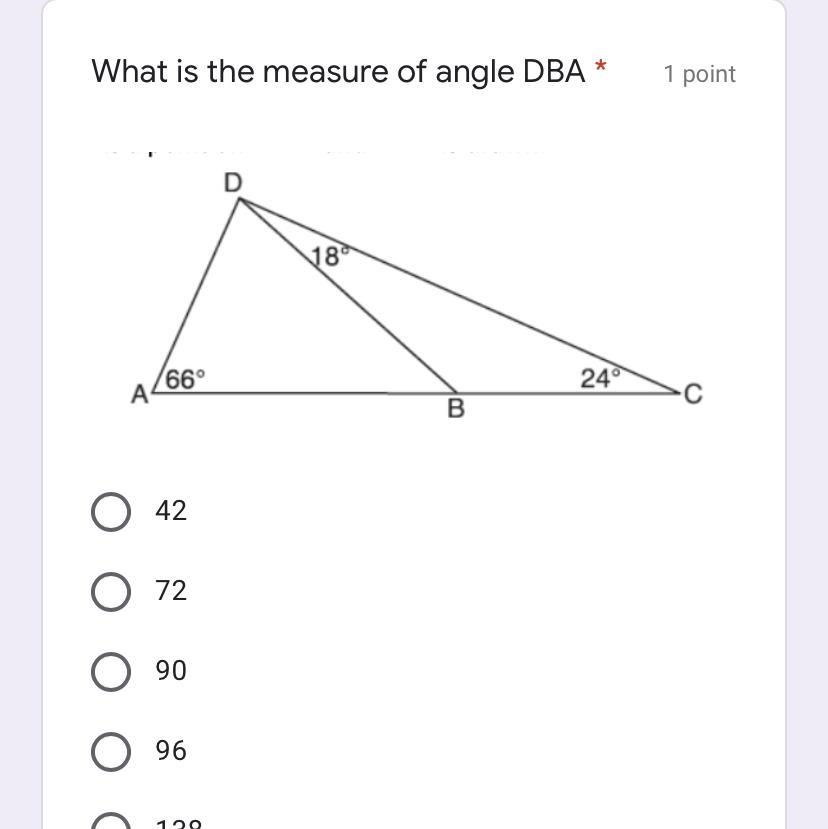Mark the 90 radio option
The image size is (828, 829).
111,671
